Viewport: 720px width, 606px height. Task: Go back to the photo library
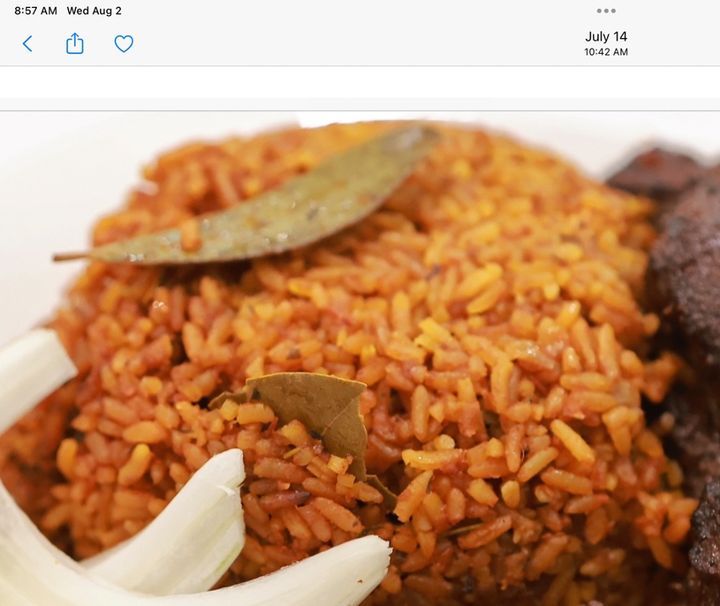[27, 44]
